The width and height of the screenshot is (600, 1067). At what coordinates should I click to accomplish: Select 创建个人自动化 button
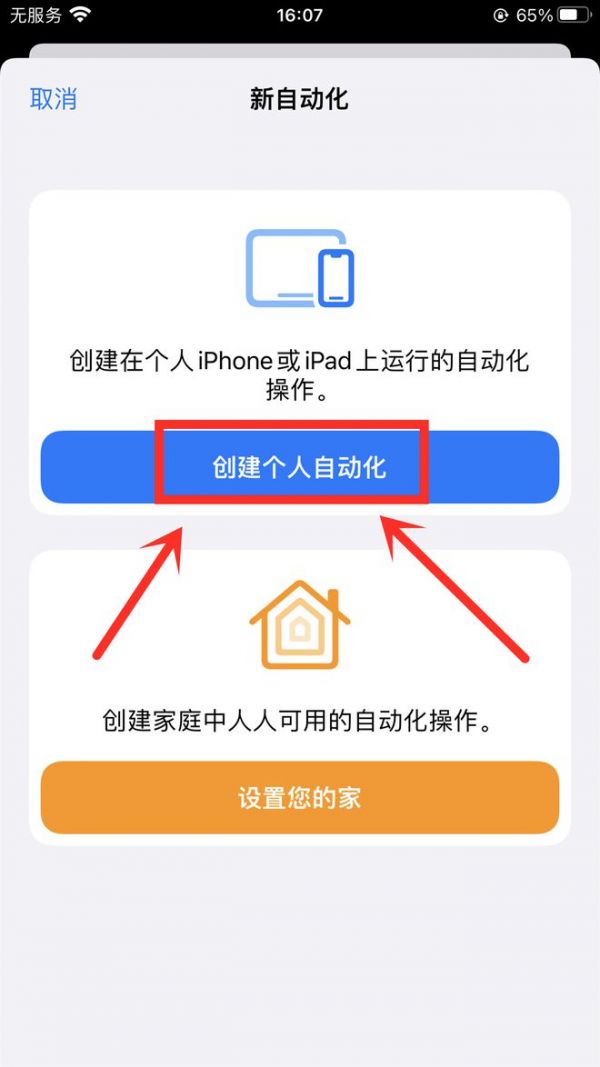click(x=299, y=467)
